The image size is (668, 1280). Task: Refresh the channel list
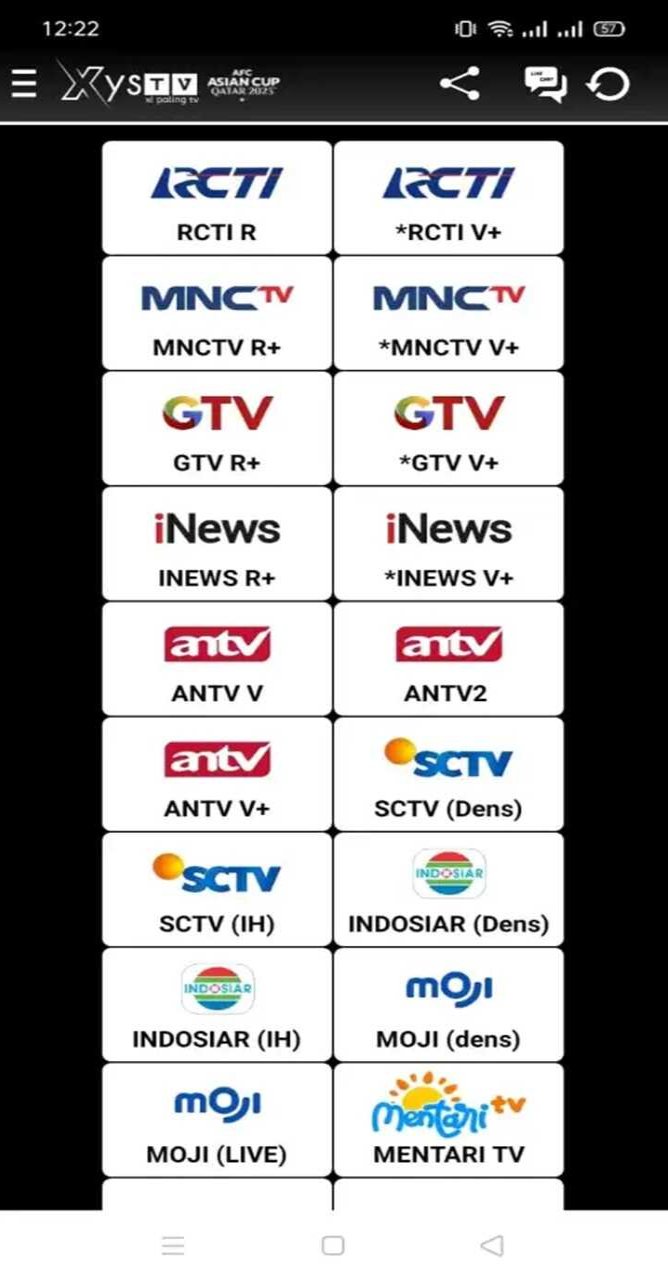[608, 85]
